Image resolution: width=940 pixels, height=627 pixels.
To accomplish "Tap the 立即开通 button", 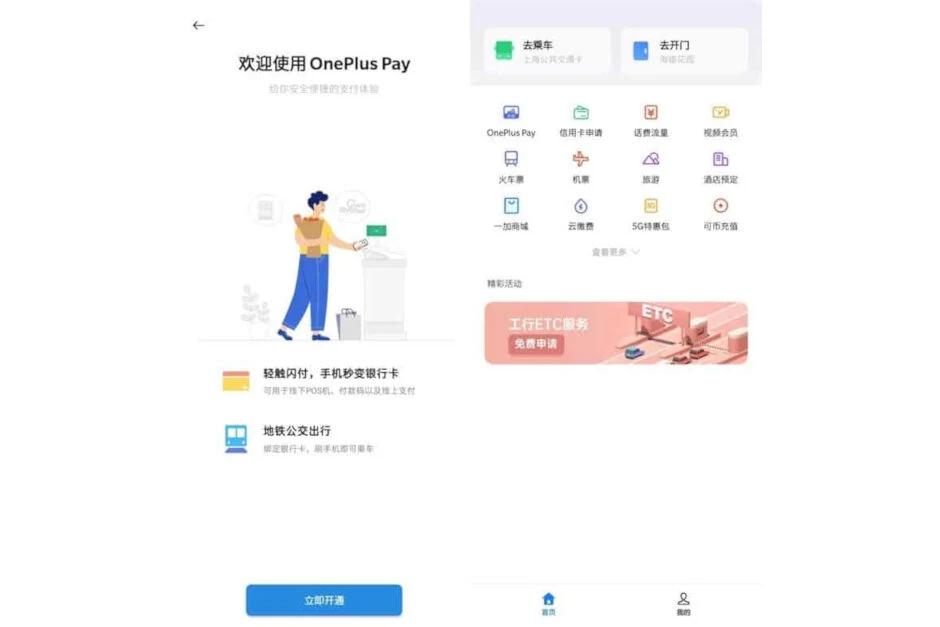I will (x=324, y=600).
